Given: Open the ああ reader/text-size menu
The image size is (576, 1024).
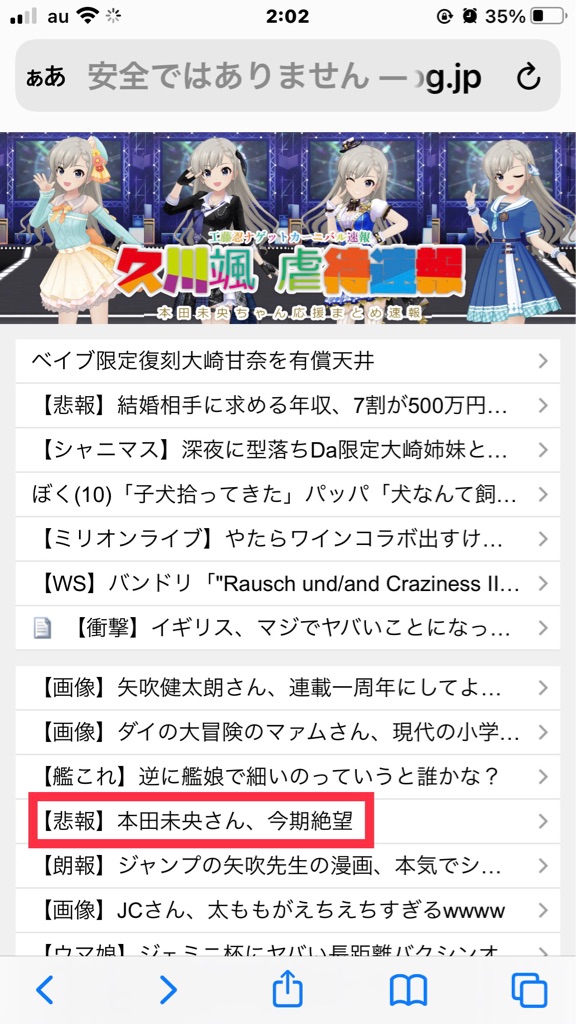Looking at the screenshot, I should pyautogui.click(x=46, y=77).
